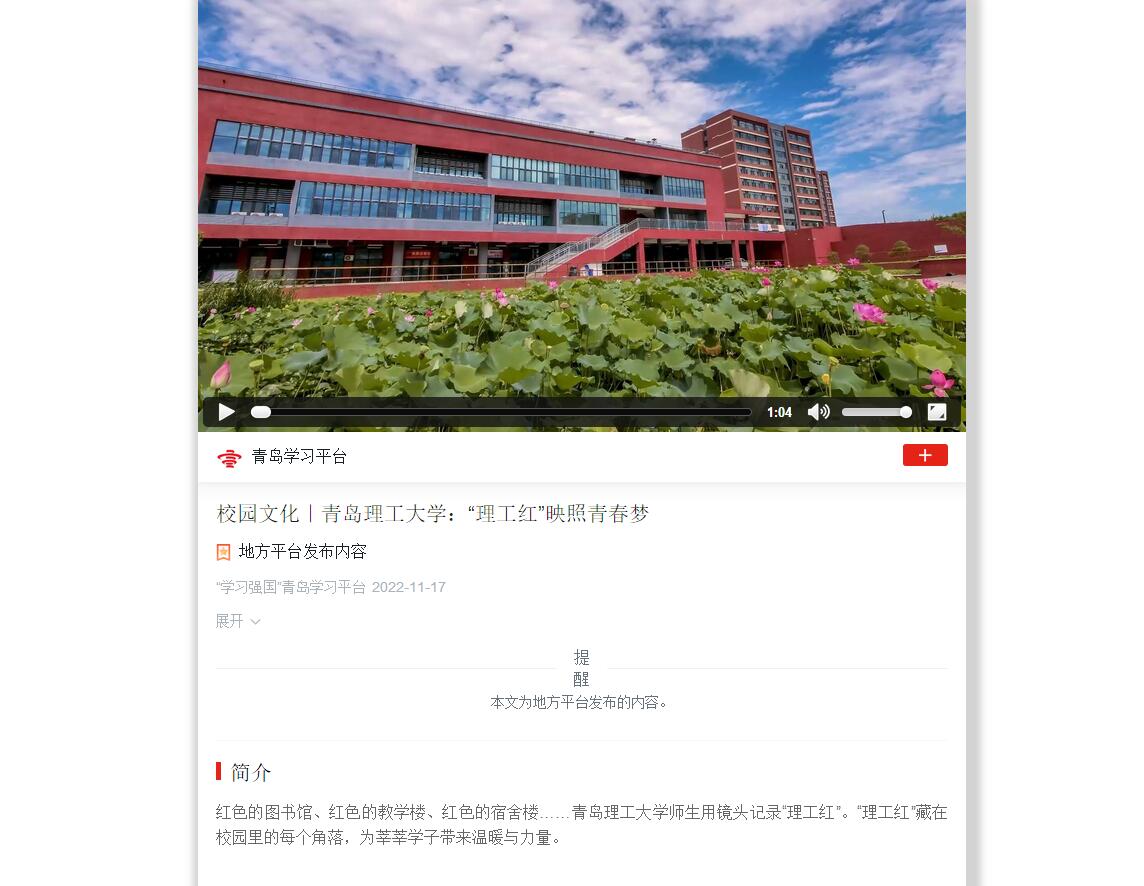Expand details with 展开
Viewport: 1144px width, 886px height.
[x=238, y=621]
